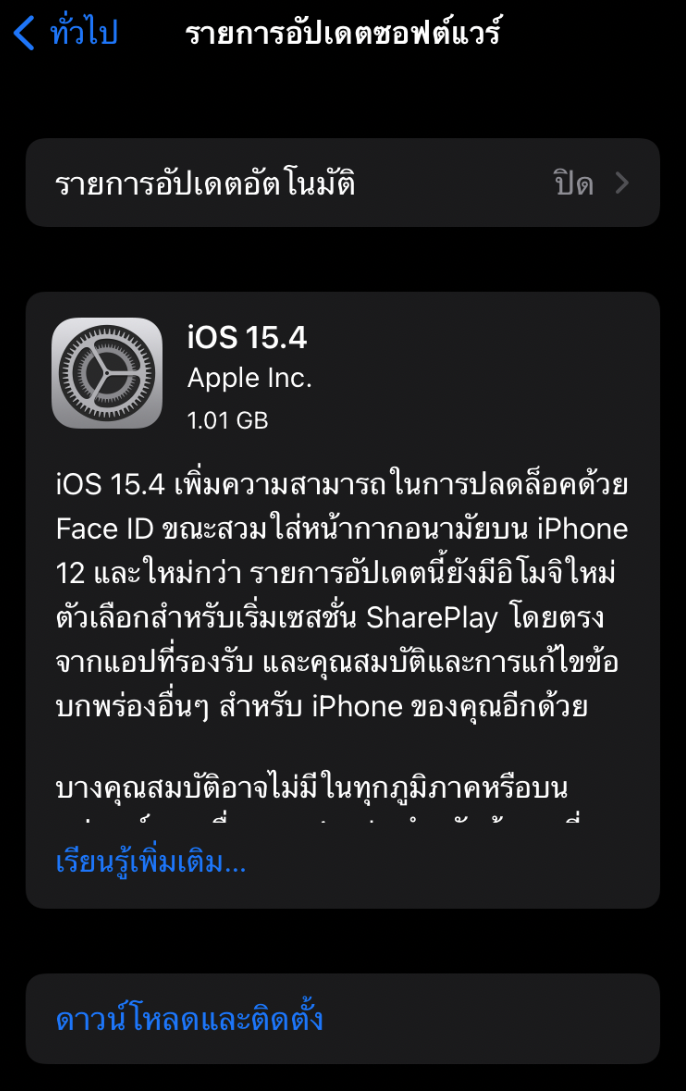Tap เรียนรู้เพิ่มเติม link about iOS 15.4

(x=151, y=861)
